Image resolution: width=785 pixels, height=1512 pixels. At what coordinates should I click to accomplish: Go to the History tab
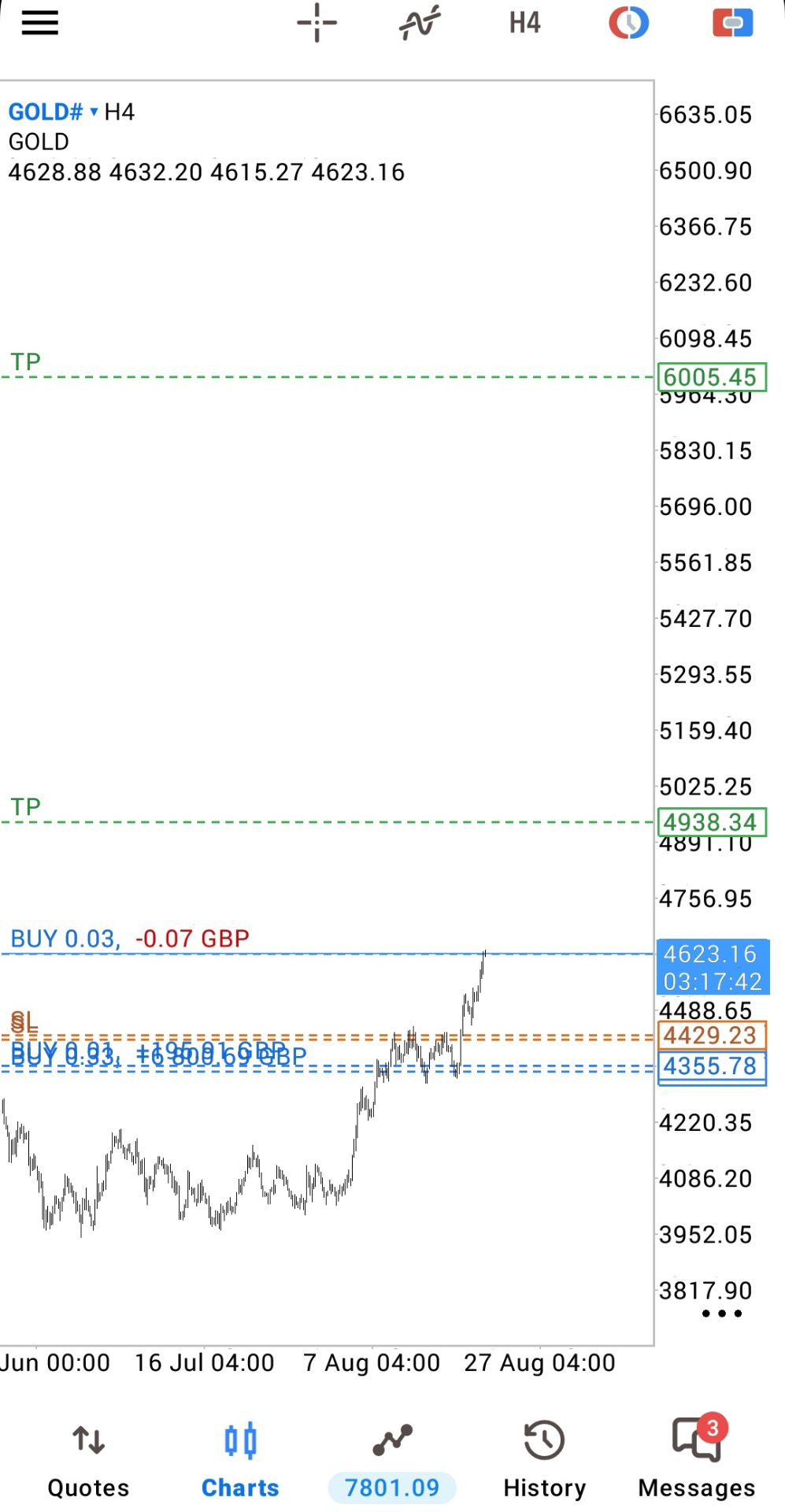click(544, 1459)
